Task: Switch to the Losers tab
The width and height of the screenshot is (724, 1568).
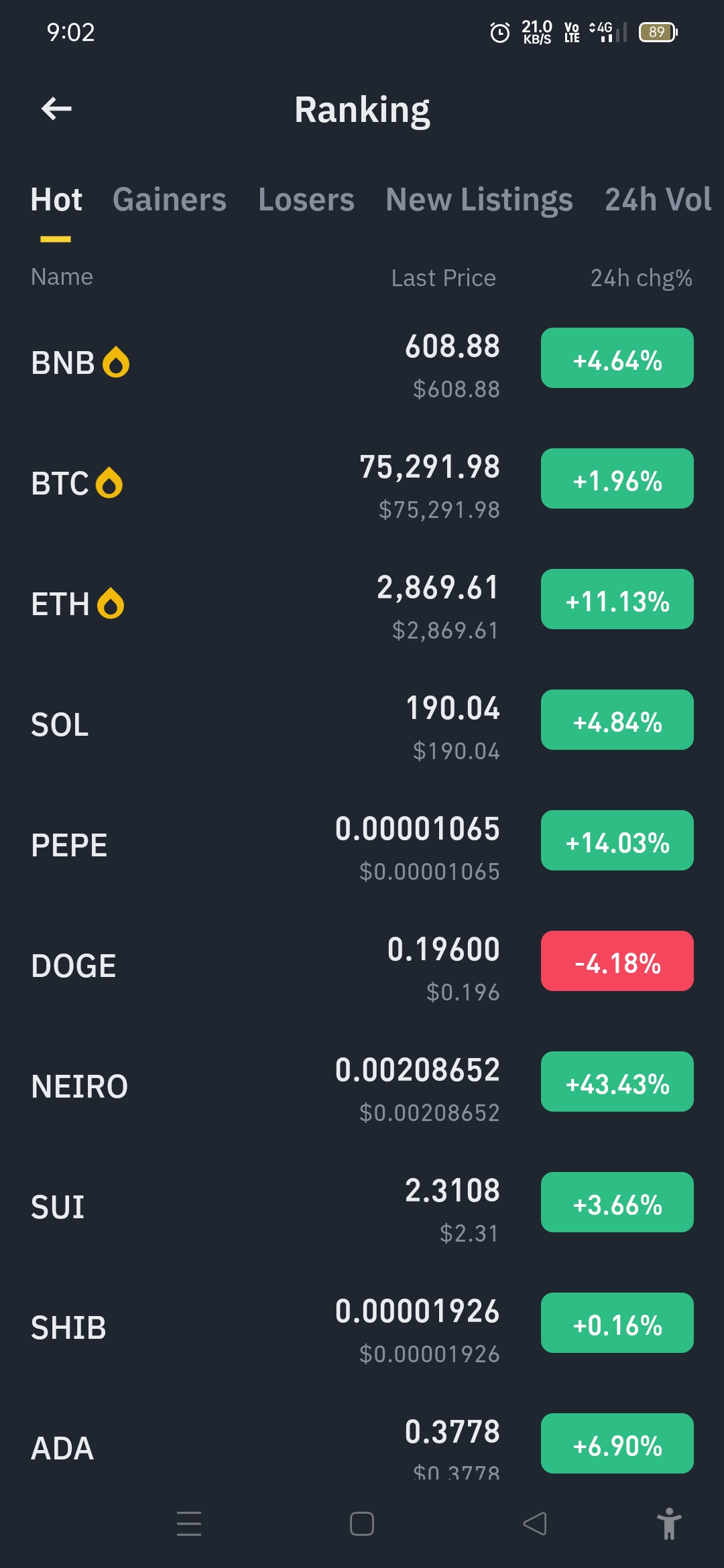Action: click(306, 200)
